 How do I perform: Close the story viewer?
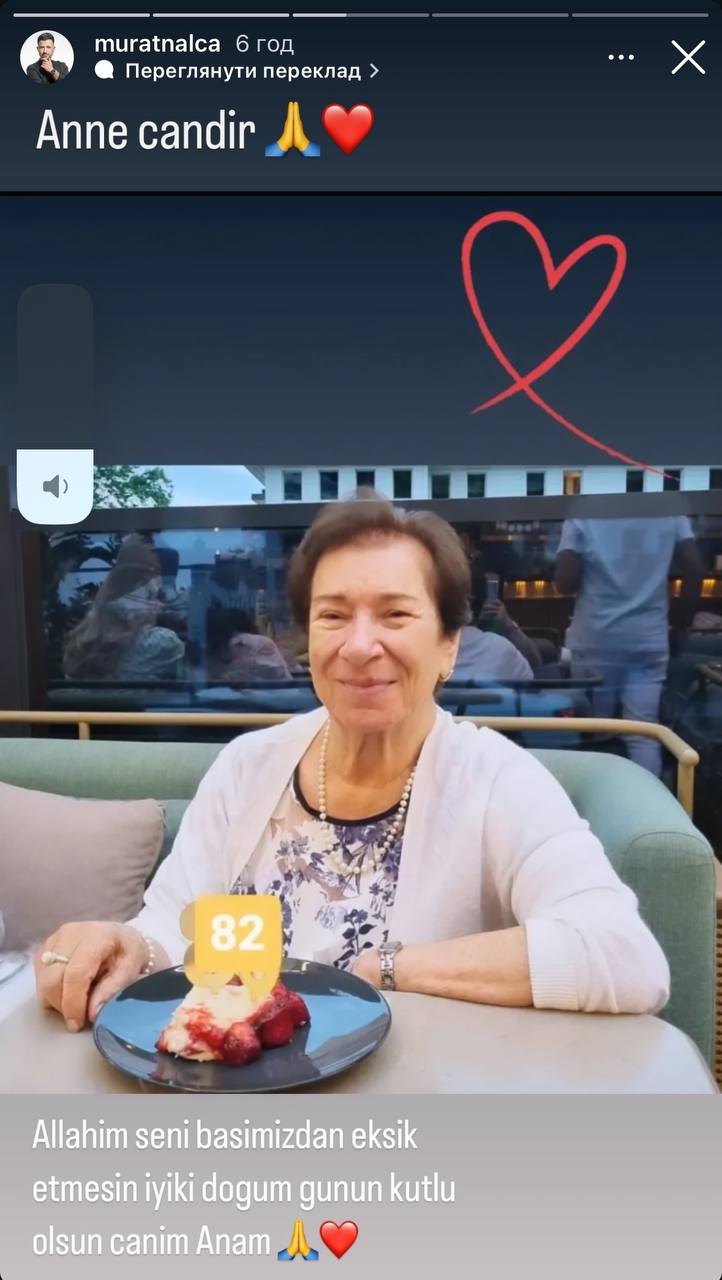point(688,58)
